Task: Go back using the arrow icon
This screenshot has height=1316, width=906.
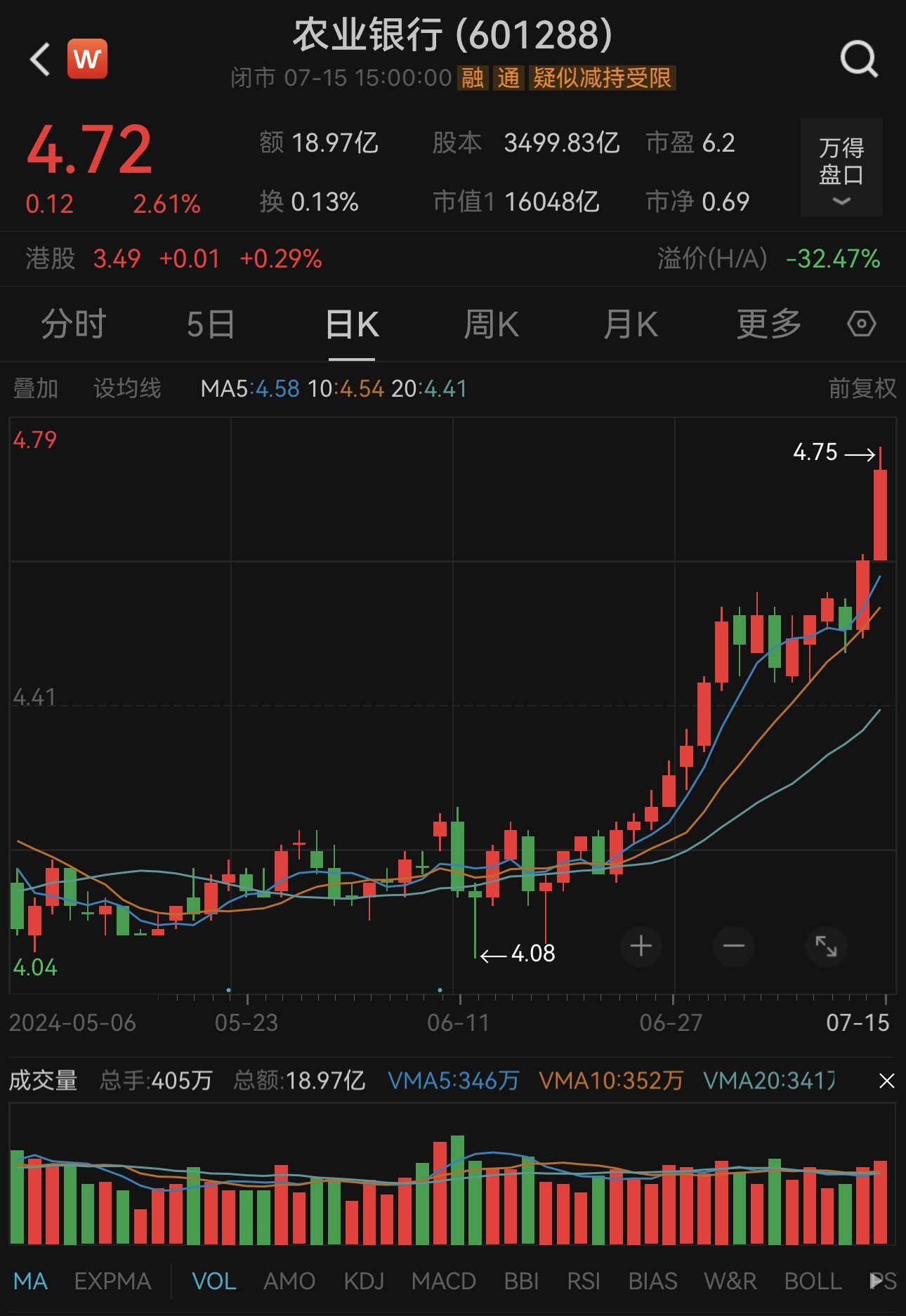Action: tap(40, 59)
